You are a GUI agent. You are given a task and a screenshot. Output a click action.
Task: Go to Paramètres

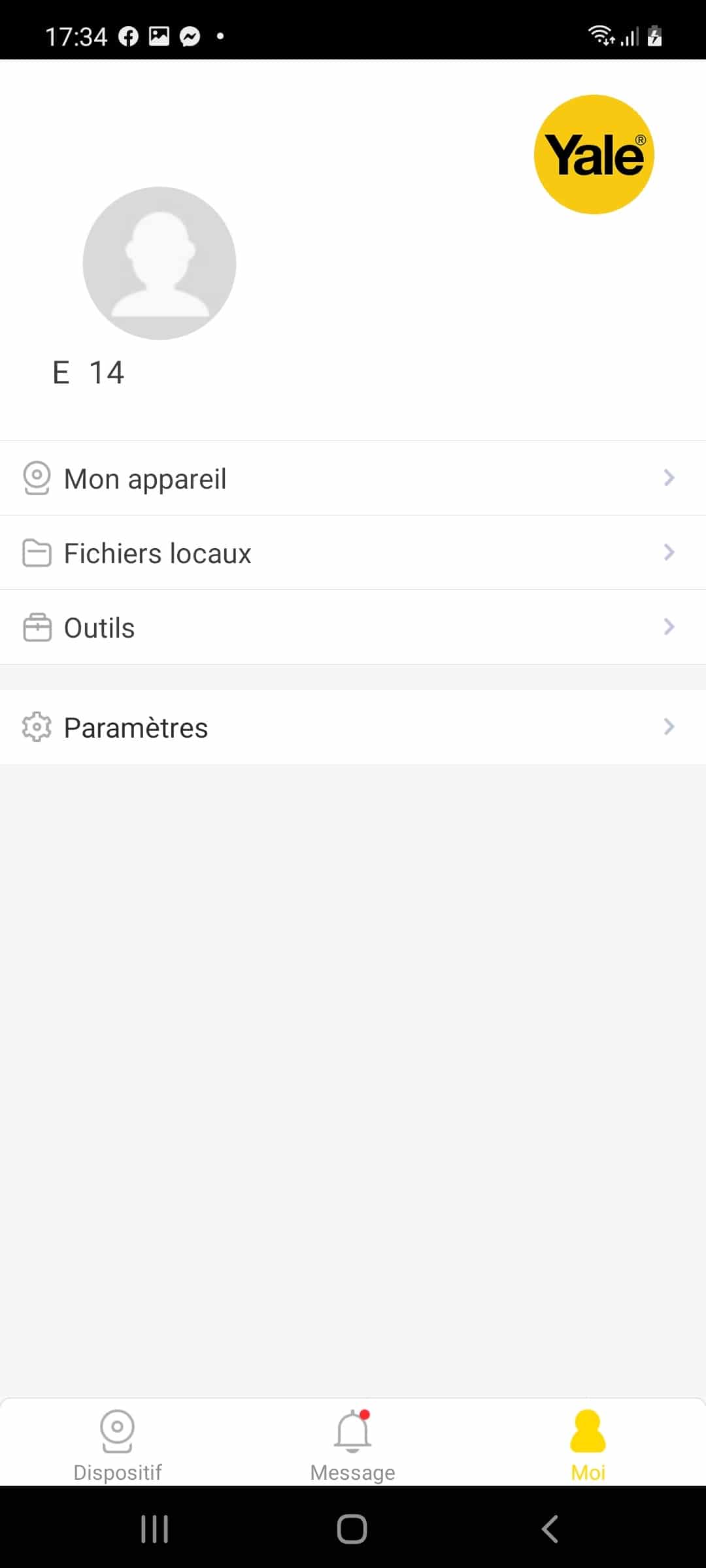click(x=353, y=727)
